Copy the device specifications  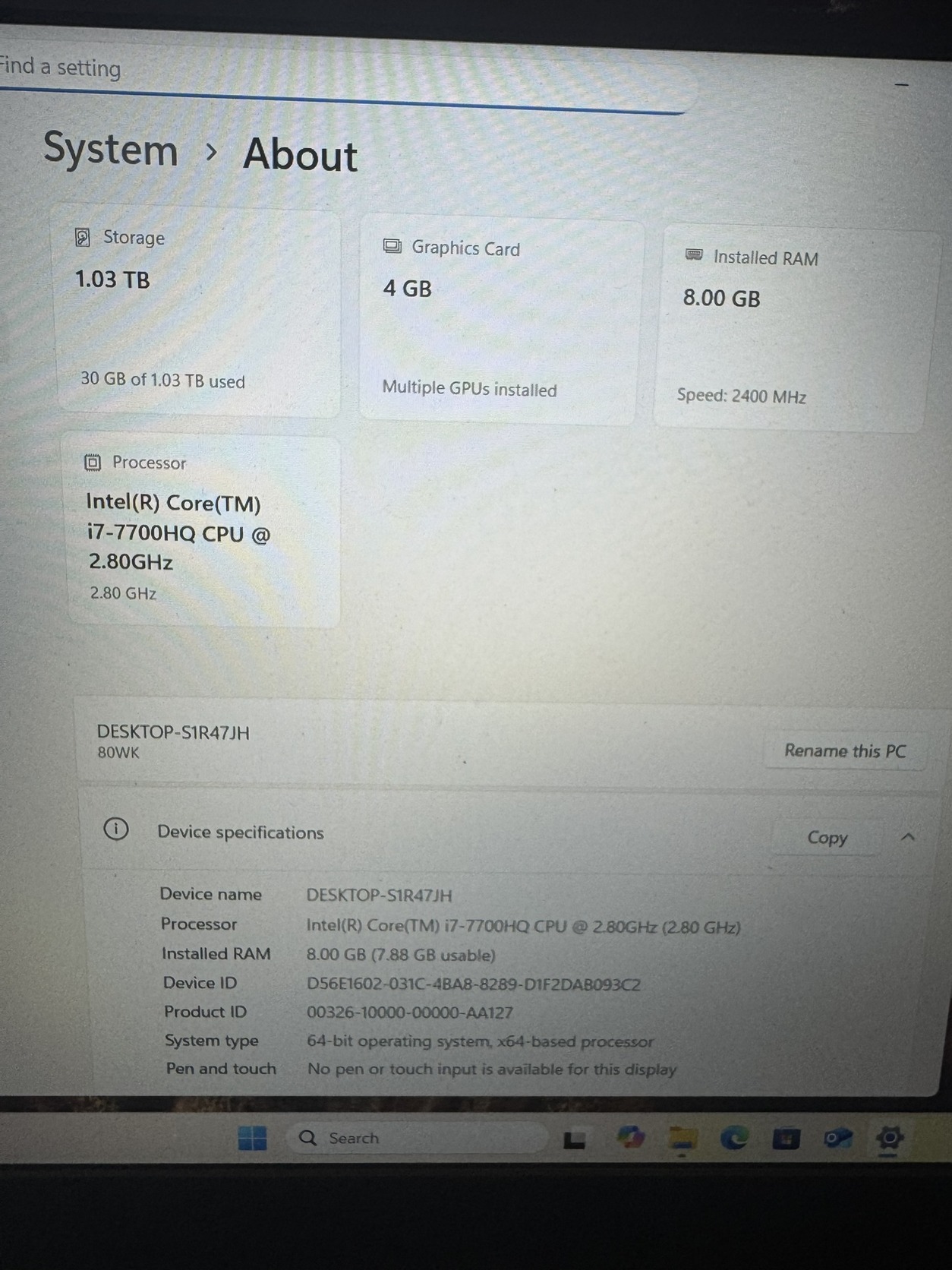tap(827, 838)
